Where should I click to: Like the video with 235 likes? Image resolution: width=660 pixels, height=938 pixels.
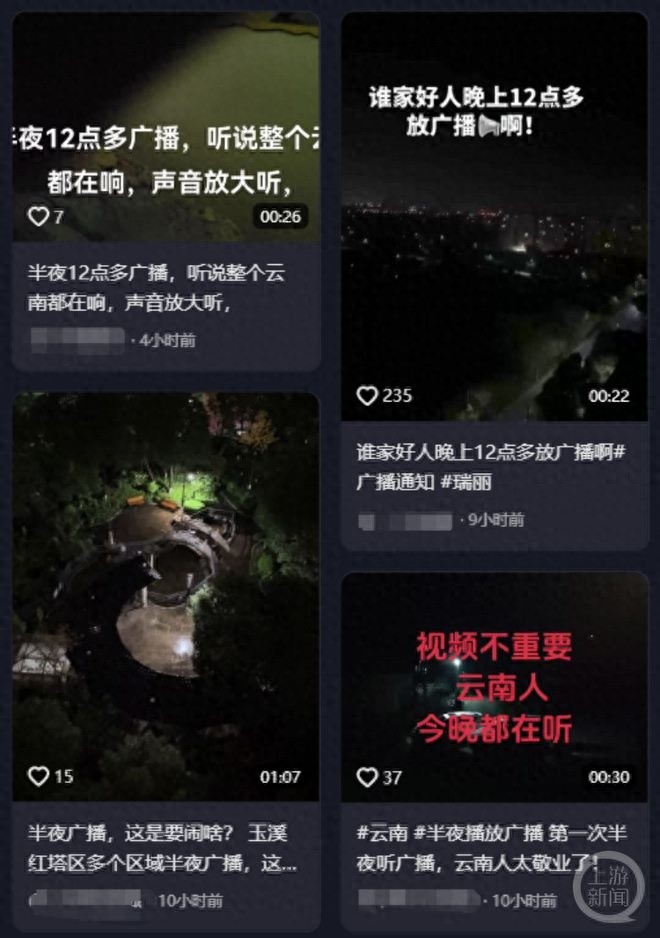[367, 396]
